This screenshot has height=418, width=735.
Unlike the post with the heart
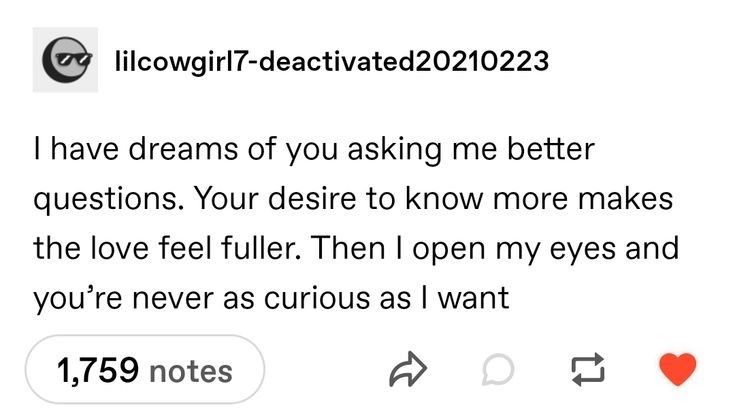tap(681, 372)
